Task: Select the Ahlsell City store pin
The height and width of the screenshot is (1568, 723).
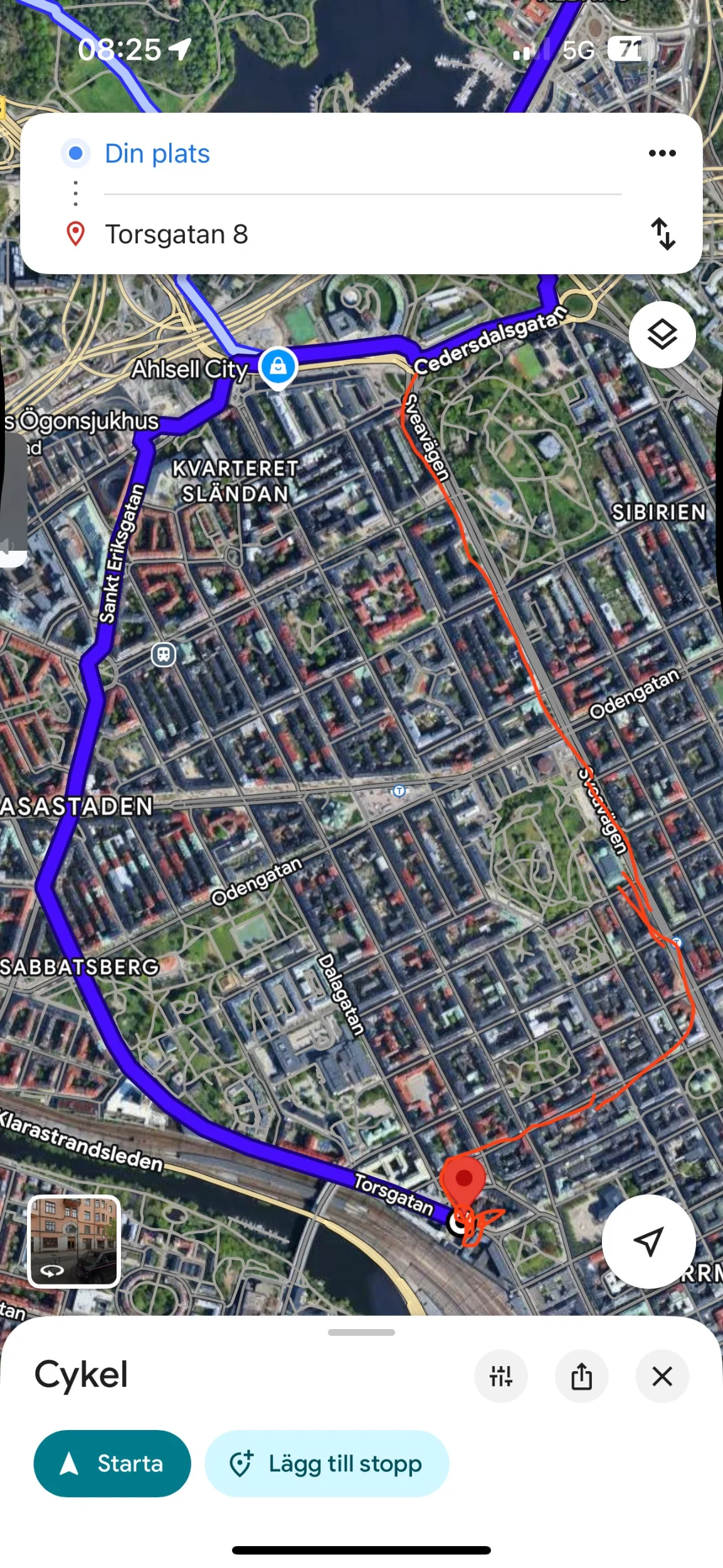Action: coord(278,368)
